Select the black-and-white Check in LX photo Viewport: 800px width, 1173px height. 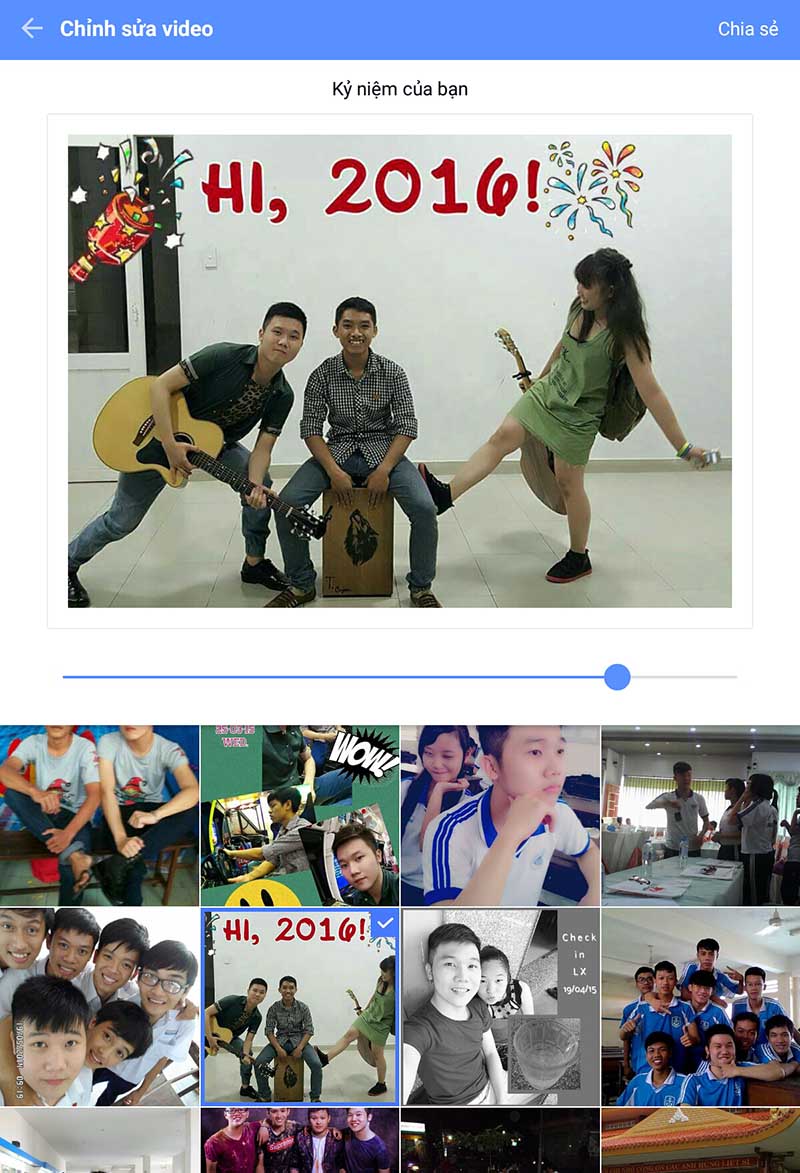[500, 1006]
